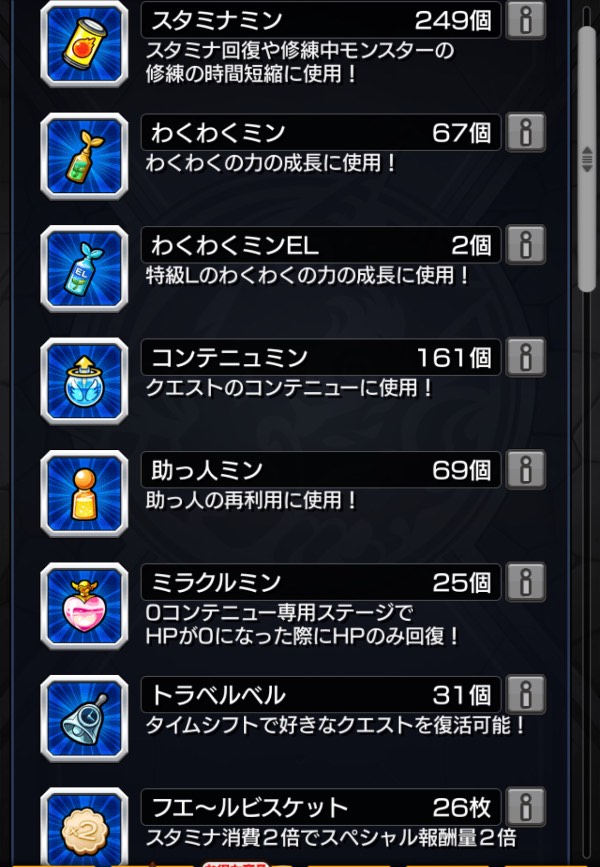Show details of わくわくミン item
The image size is (600, 867).
[x=526, y=132]
